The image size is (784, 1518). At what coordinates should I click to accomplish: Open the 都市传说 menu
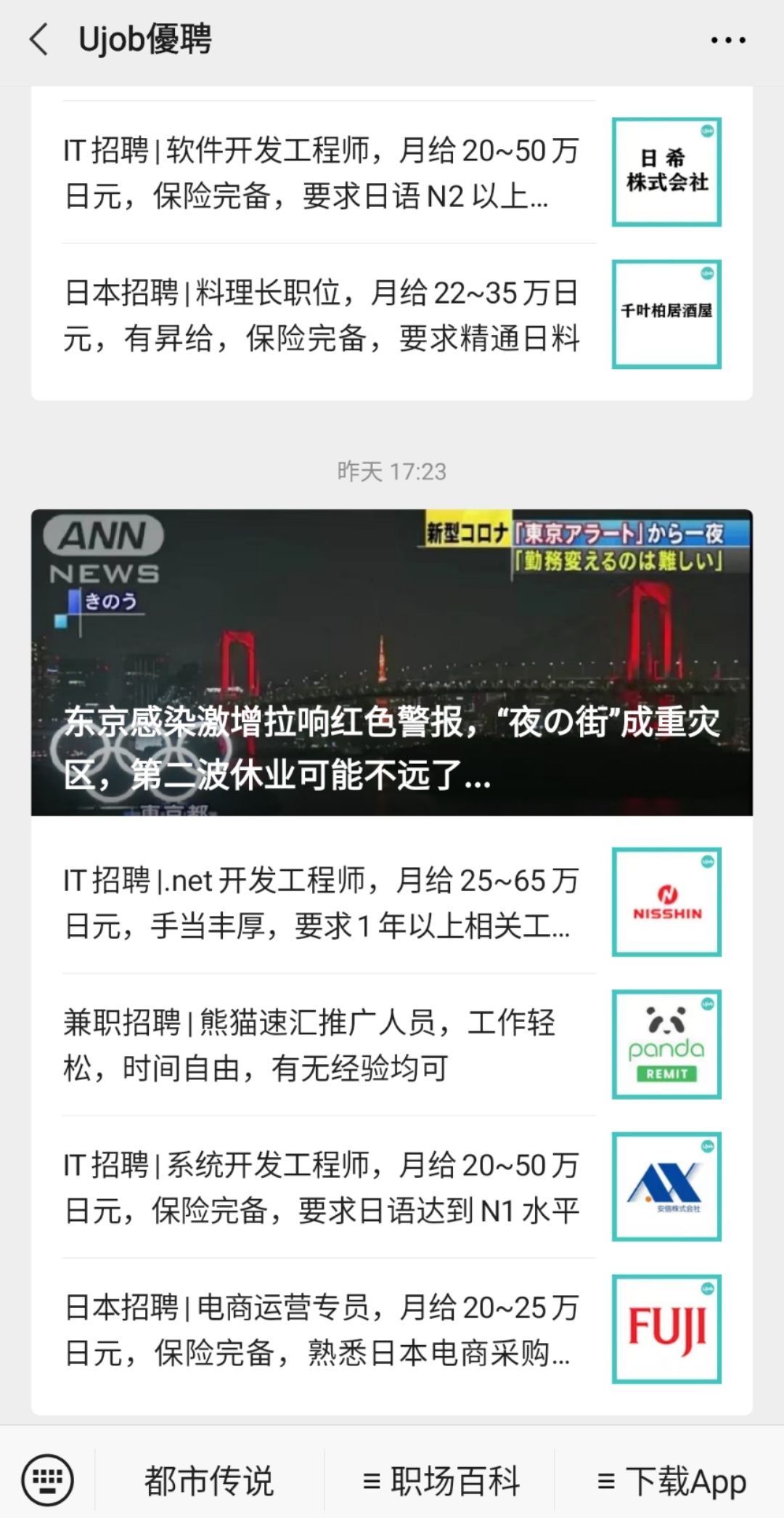tap(209, 1481)
